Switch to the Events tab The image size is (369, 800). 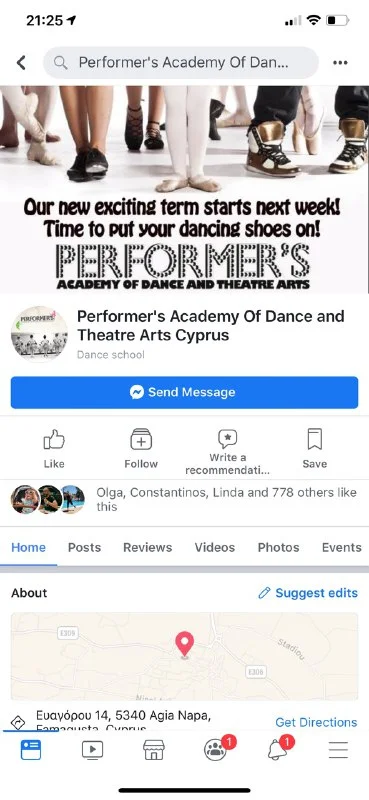tap(341, 547)
